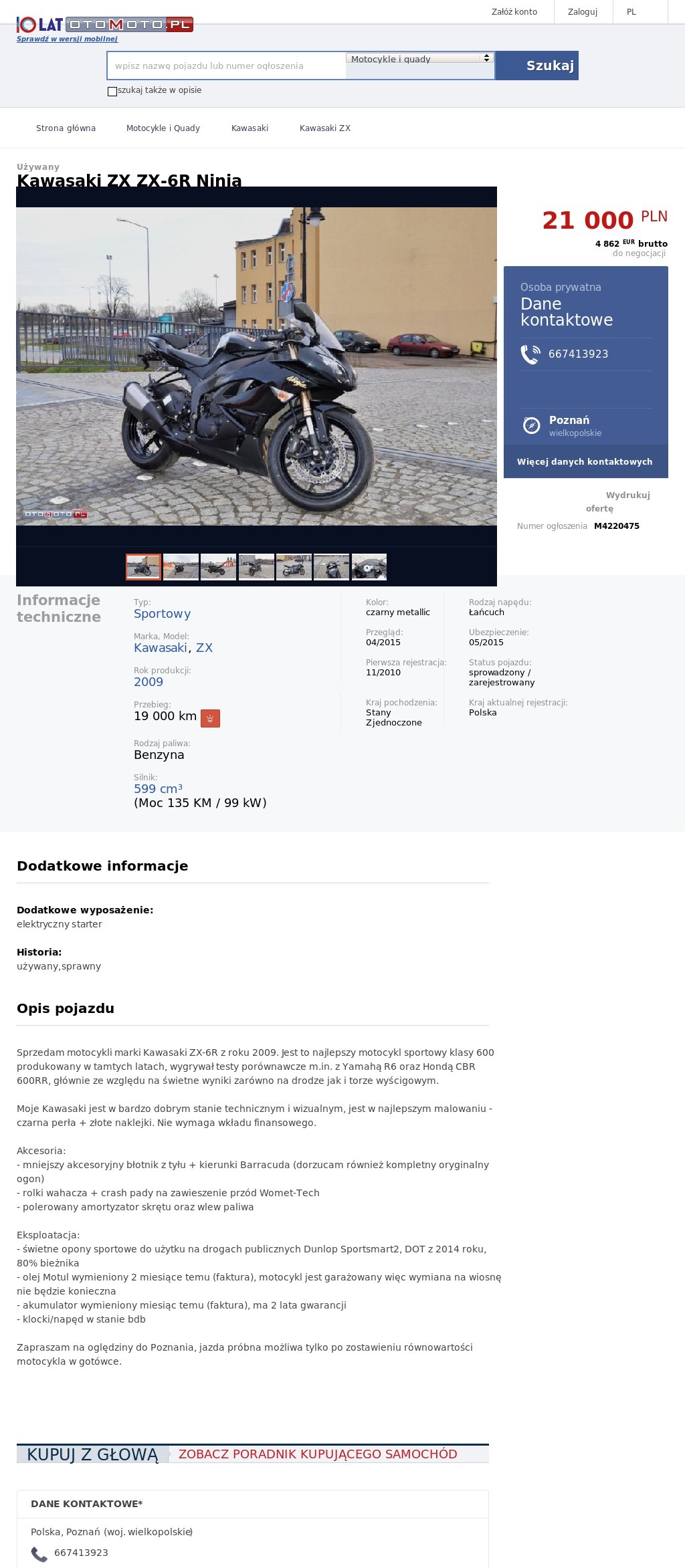
Task: Tap the Szukaj search button
Action: pos(536,66)
